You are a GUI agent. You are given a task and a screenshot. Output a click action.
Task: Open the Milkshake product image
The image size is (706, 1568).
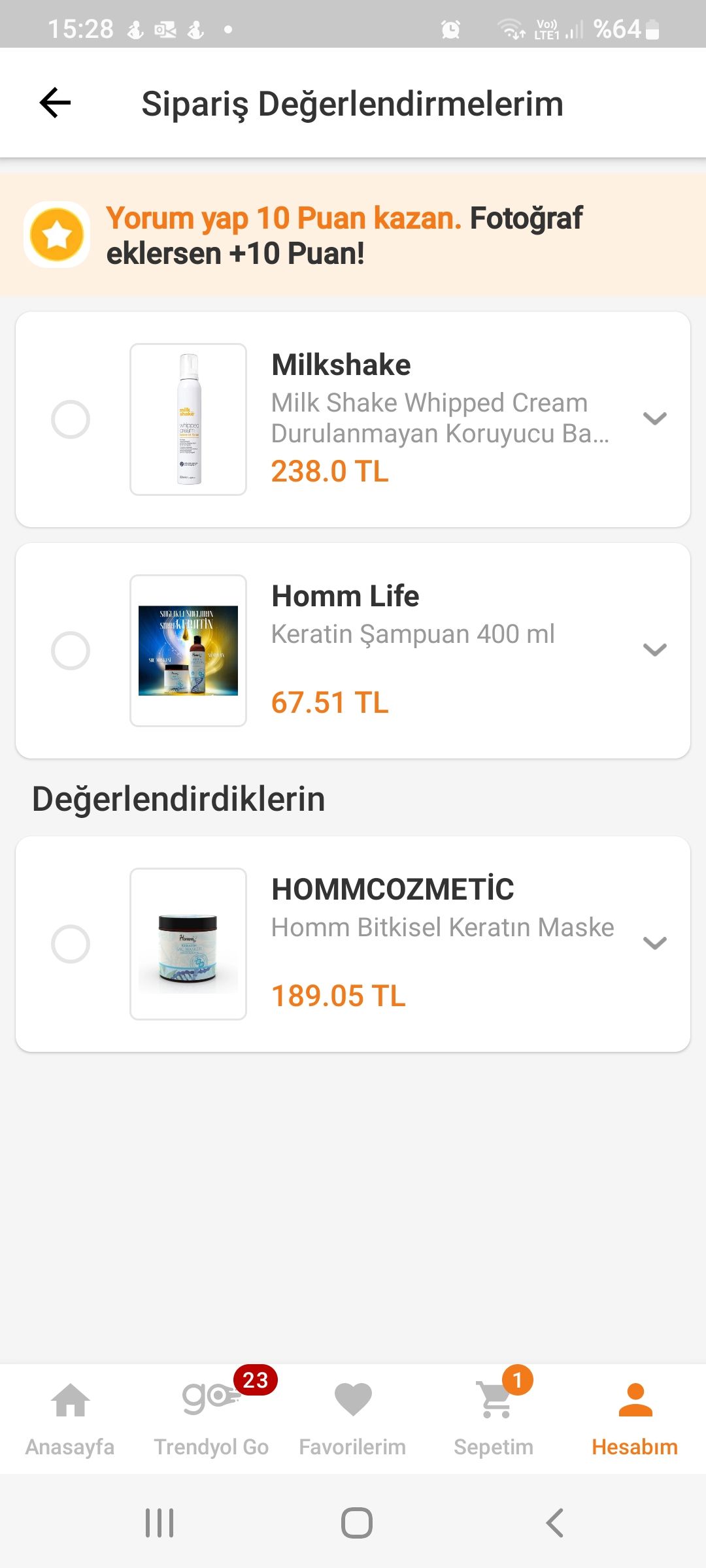pyautogui.click(x=188, y=419)
